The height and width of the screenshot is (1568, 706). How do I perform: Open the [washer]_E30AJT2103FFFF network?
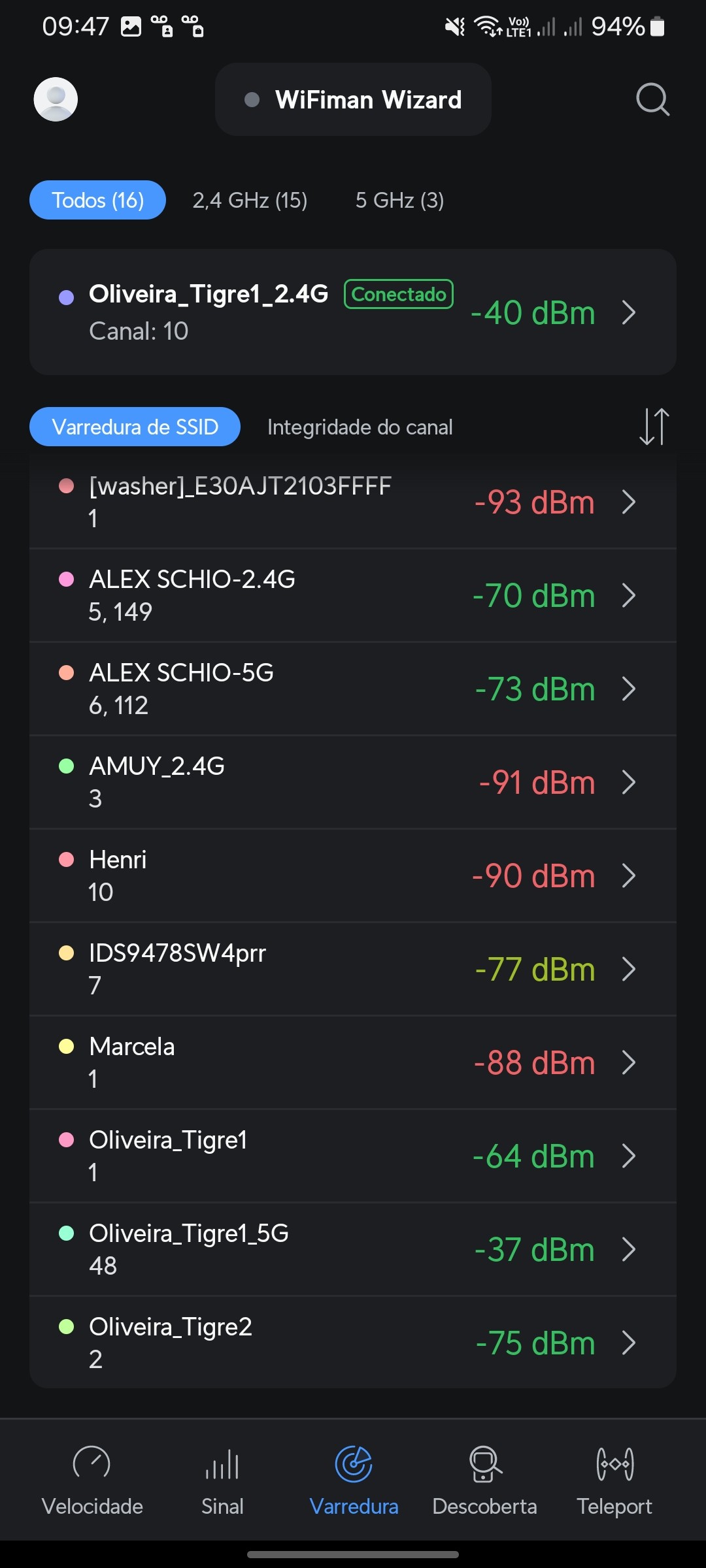[x=353, y=502]
